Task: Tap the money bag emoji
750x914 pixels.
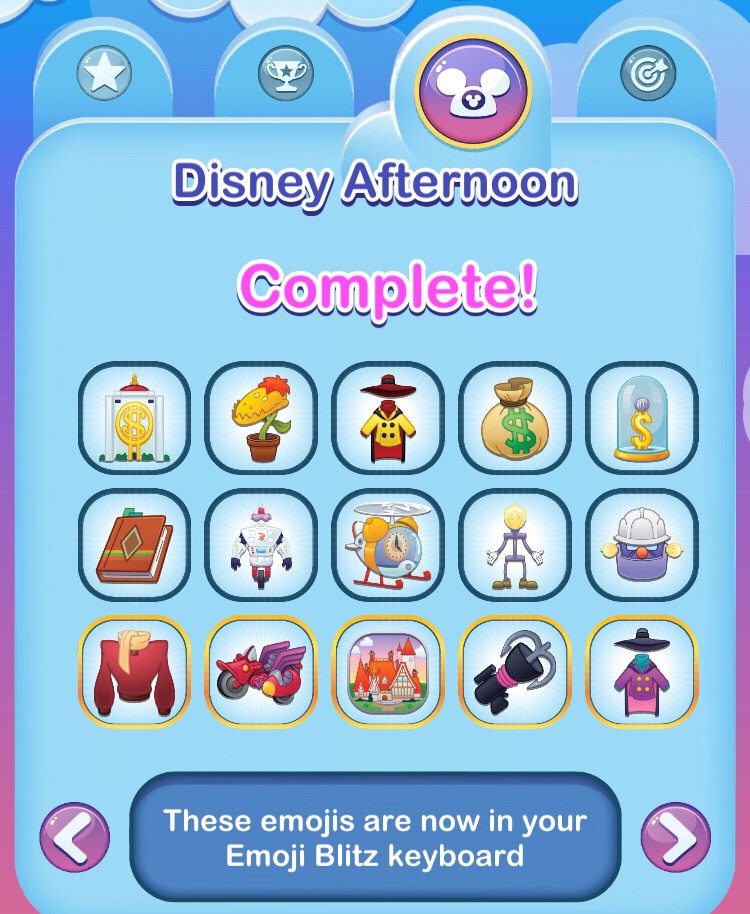Action: (x=516, y=418)
